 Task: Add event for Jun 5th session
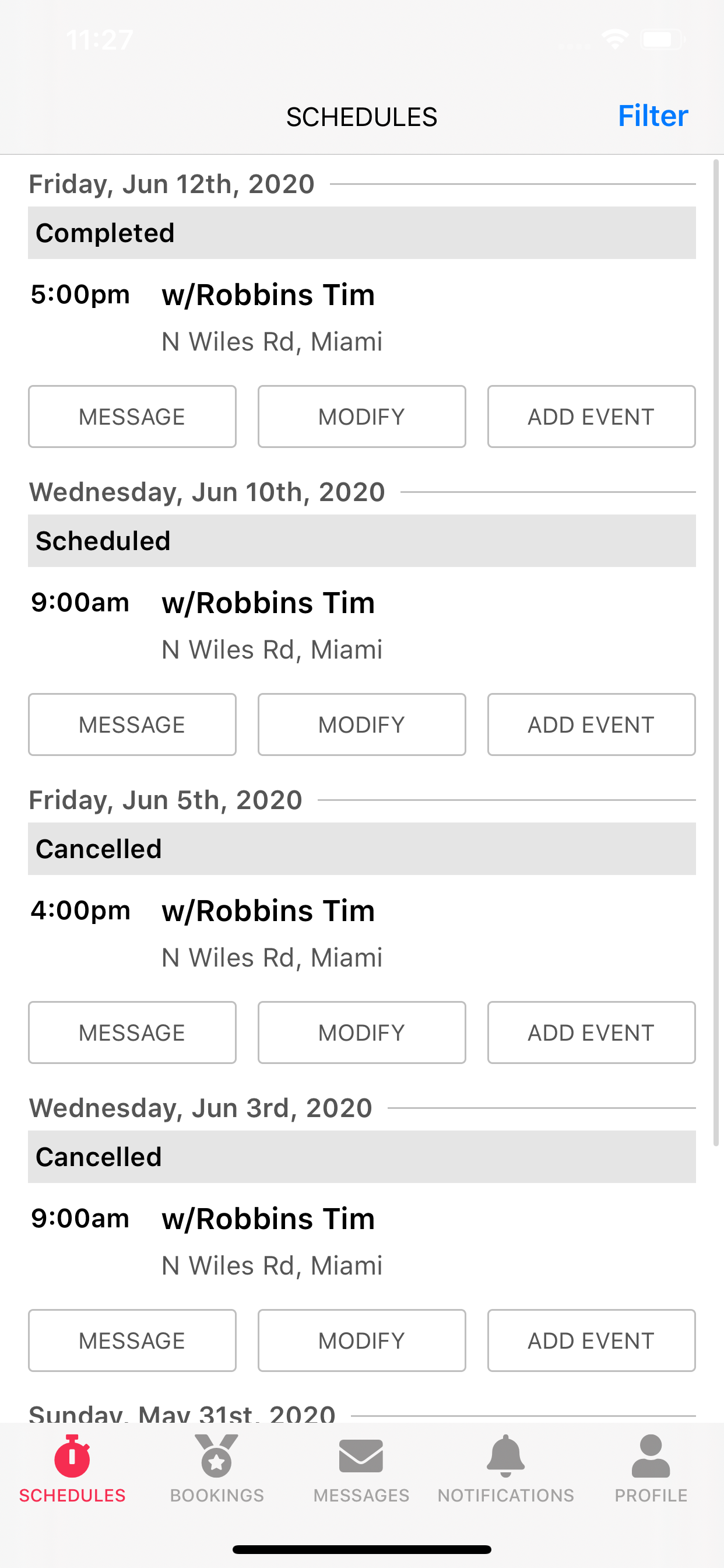(x=591, y=1032)
